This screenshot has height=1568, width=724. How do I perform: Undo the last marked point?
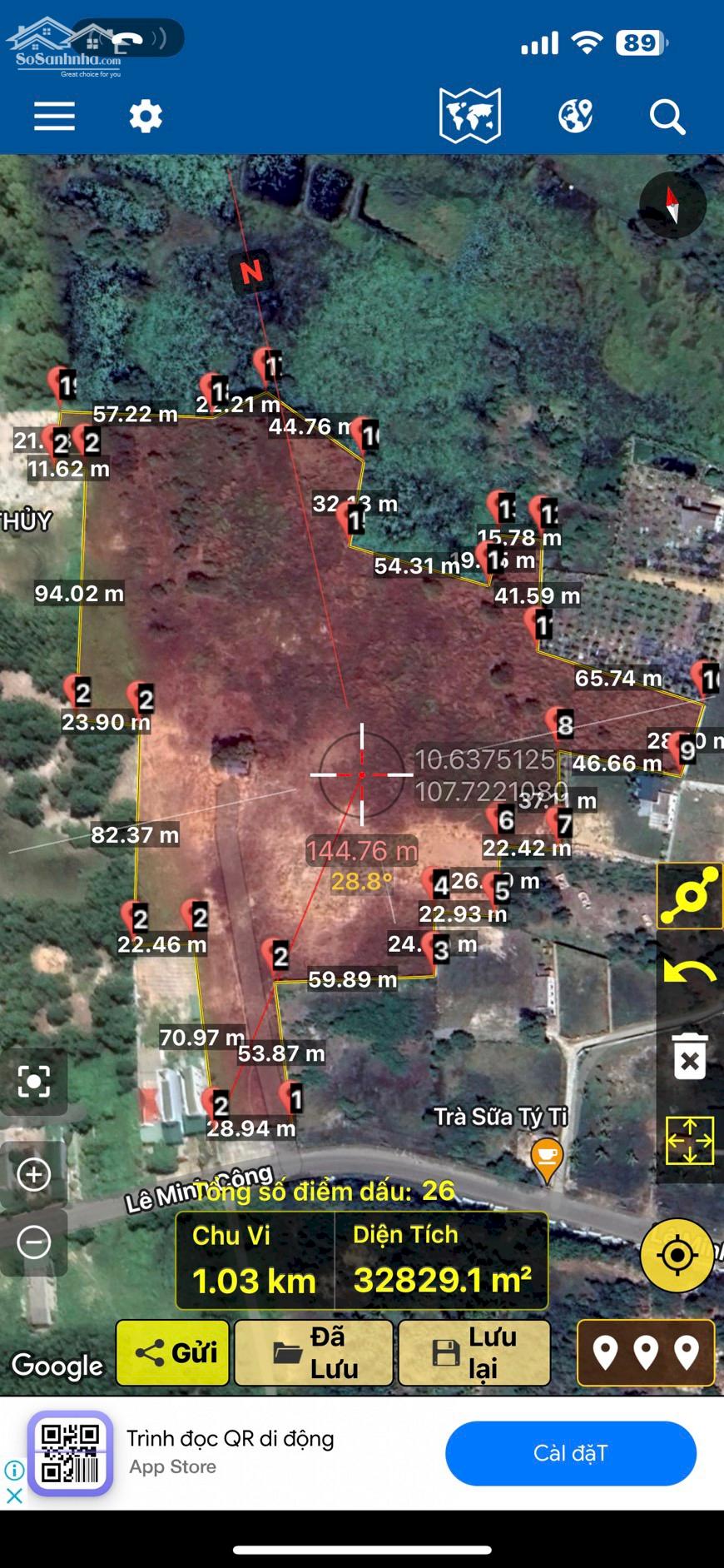[x=690, y=973]
